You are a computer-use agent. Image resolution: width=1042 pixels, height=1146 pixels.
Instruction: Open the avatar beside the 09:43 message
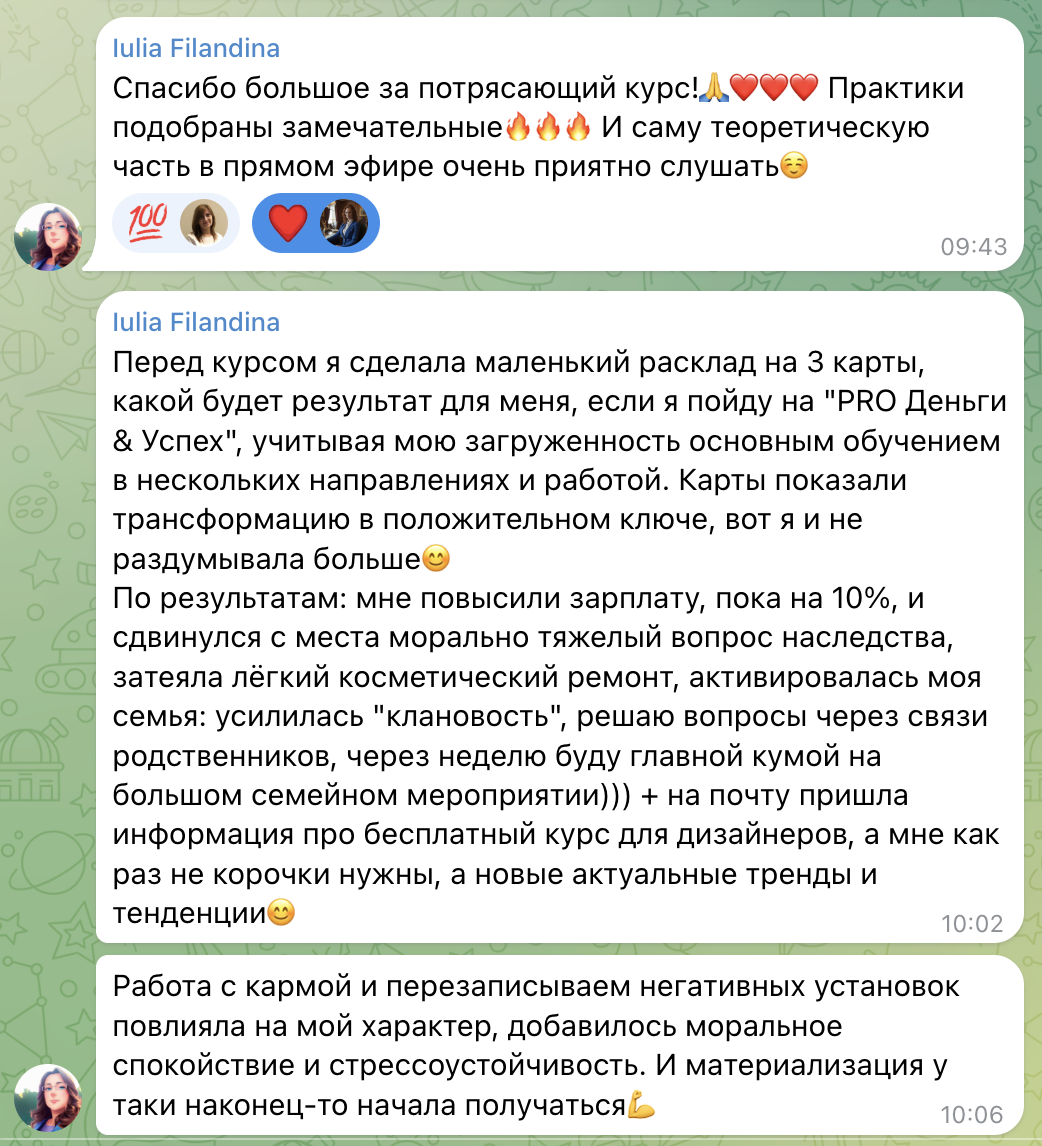[48, 237]
